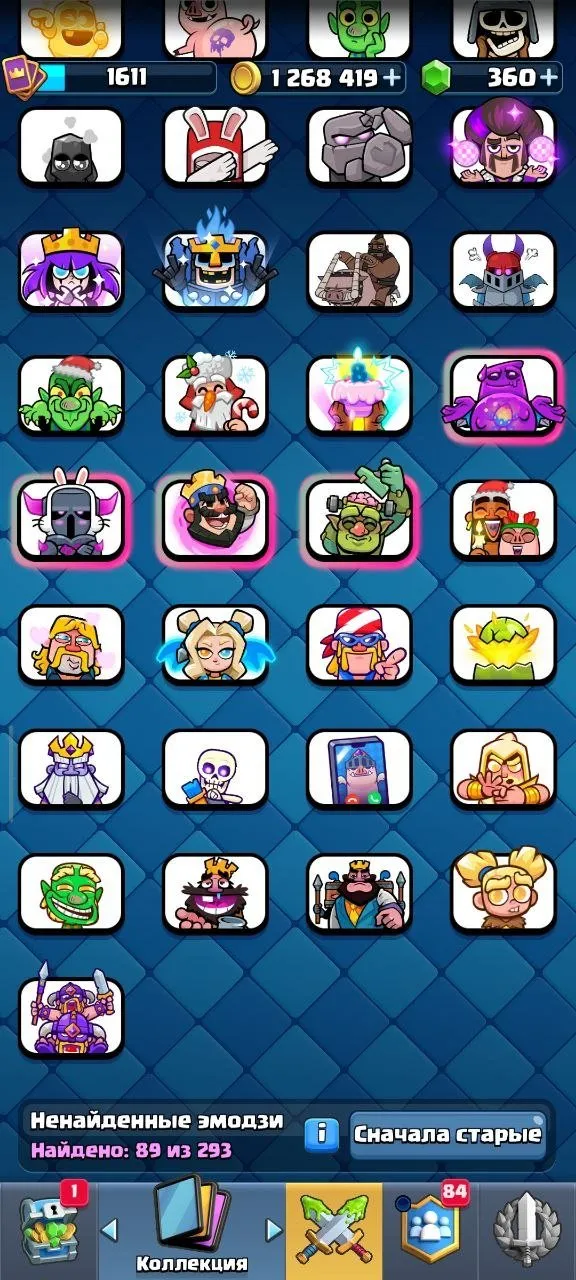Select the king on throne emote

[x=359, y=893]
